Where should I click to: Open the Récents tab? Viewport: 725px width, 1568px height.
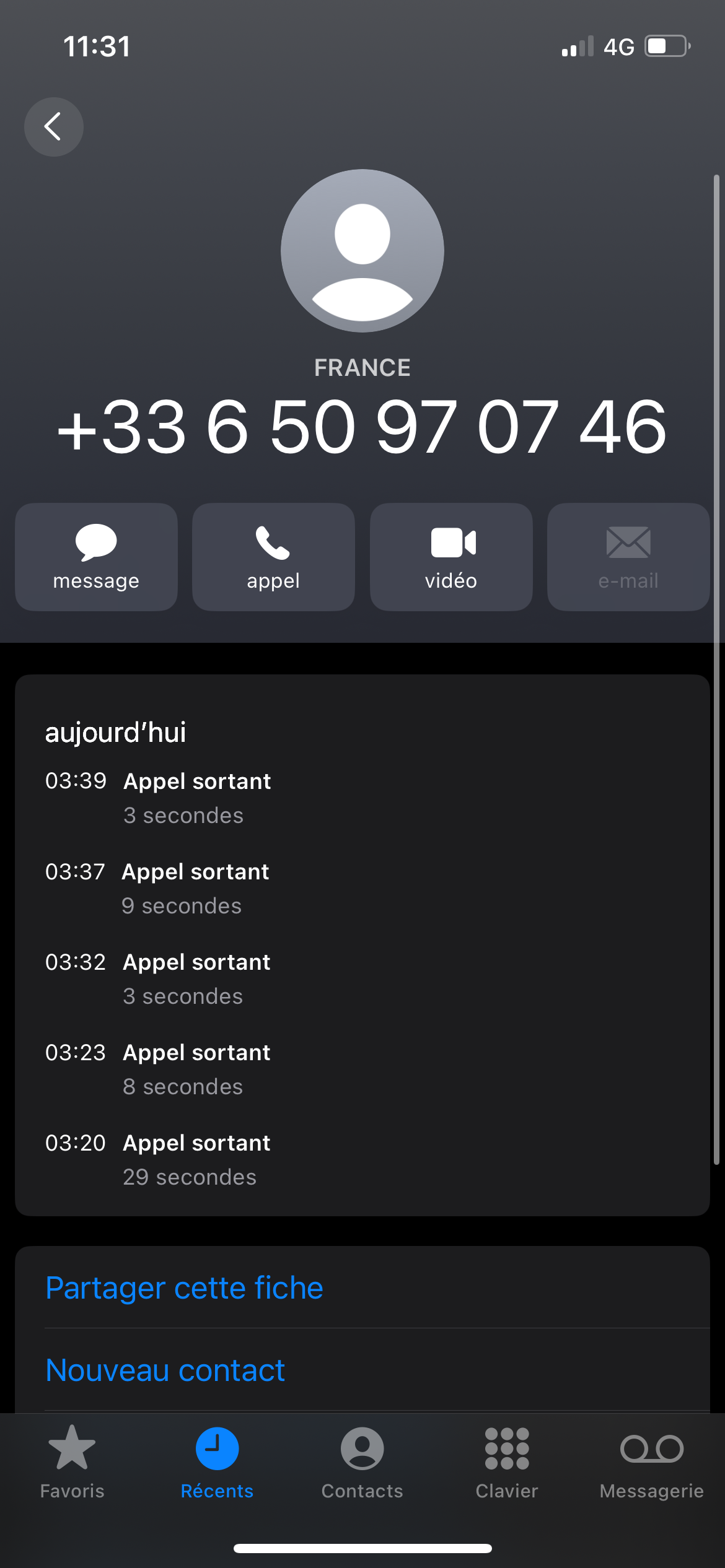tap(217, 1461)
